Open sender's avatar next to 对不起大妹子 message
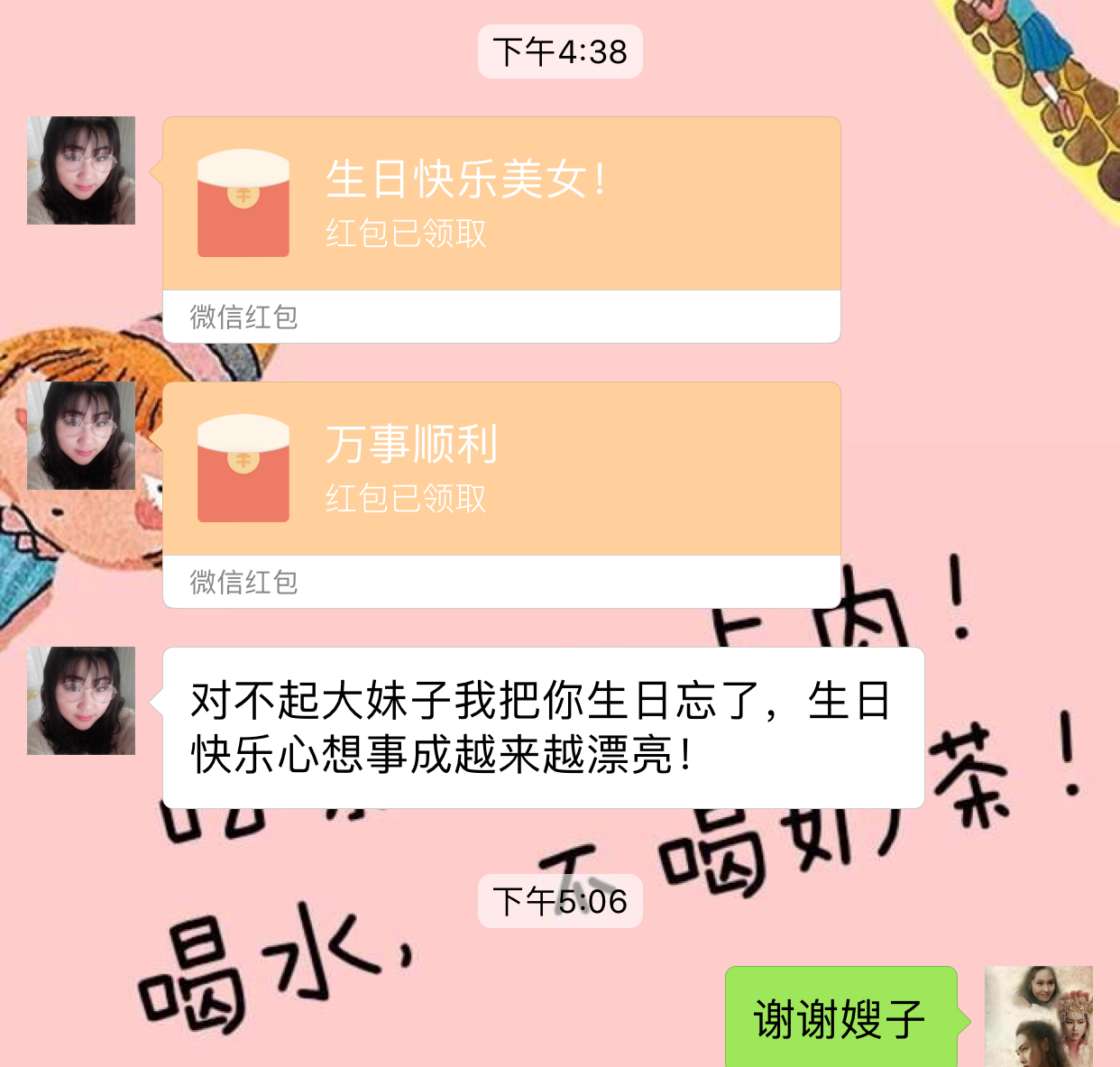The height and width of the screenshot is (1067, 1120). [x=81, y=701]
